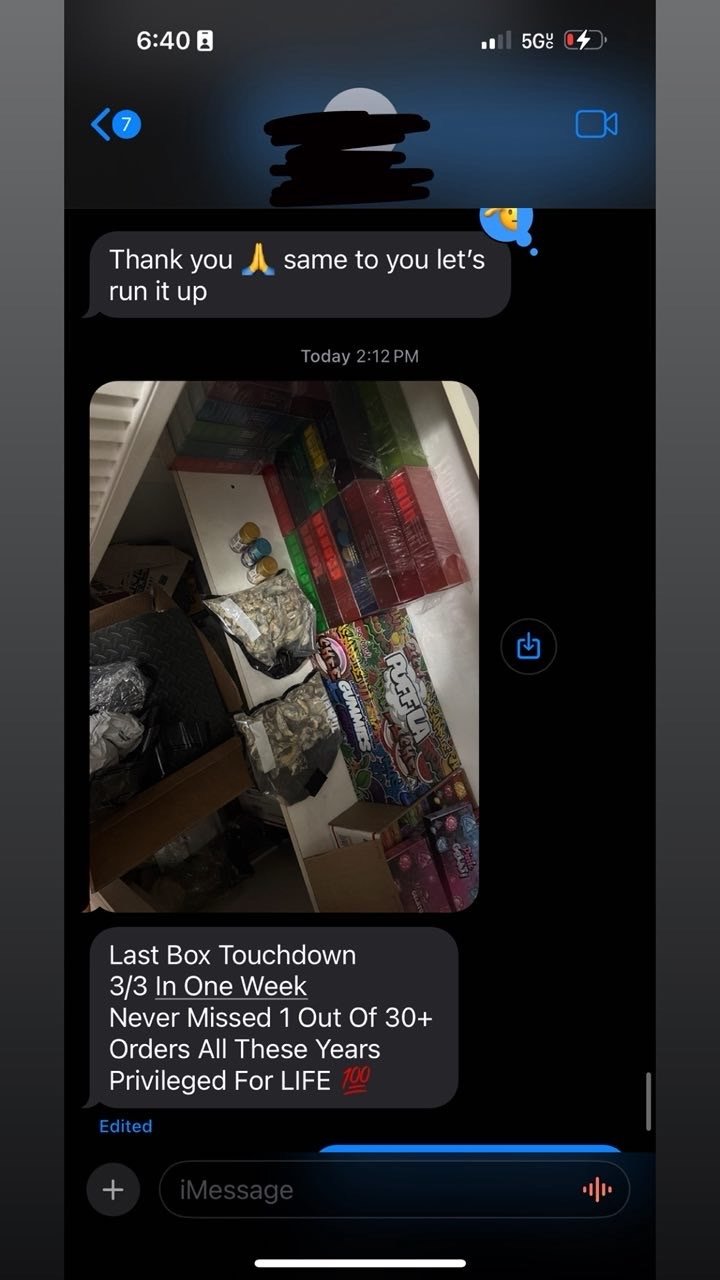Viewport: 720px width, 1280px height.
Task: Save the received photo with download icon
Action: coord(528,646)
